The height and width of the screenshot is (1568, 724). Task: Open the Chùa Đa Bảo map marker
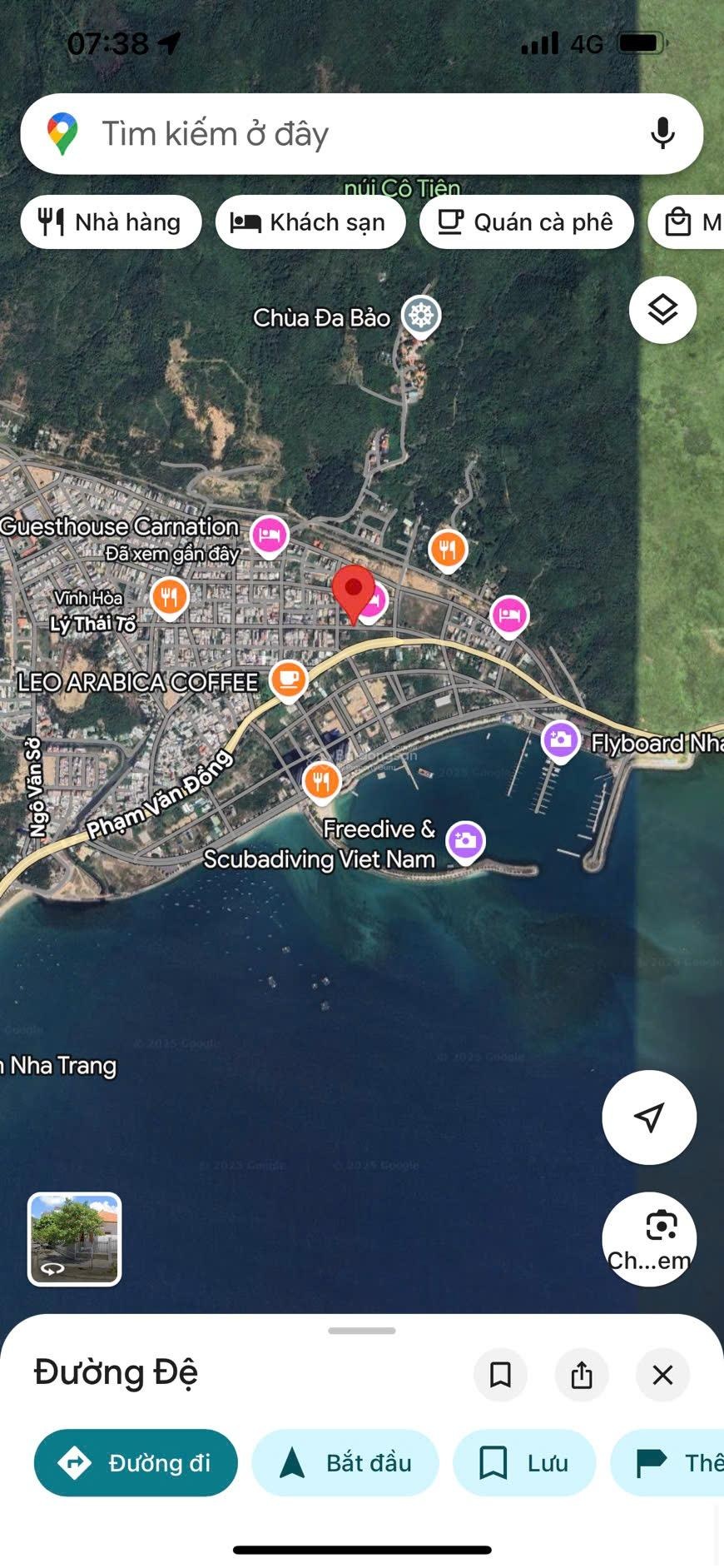pos(421,317)
